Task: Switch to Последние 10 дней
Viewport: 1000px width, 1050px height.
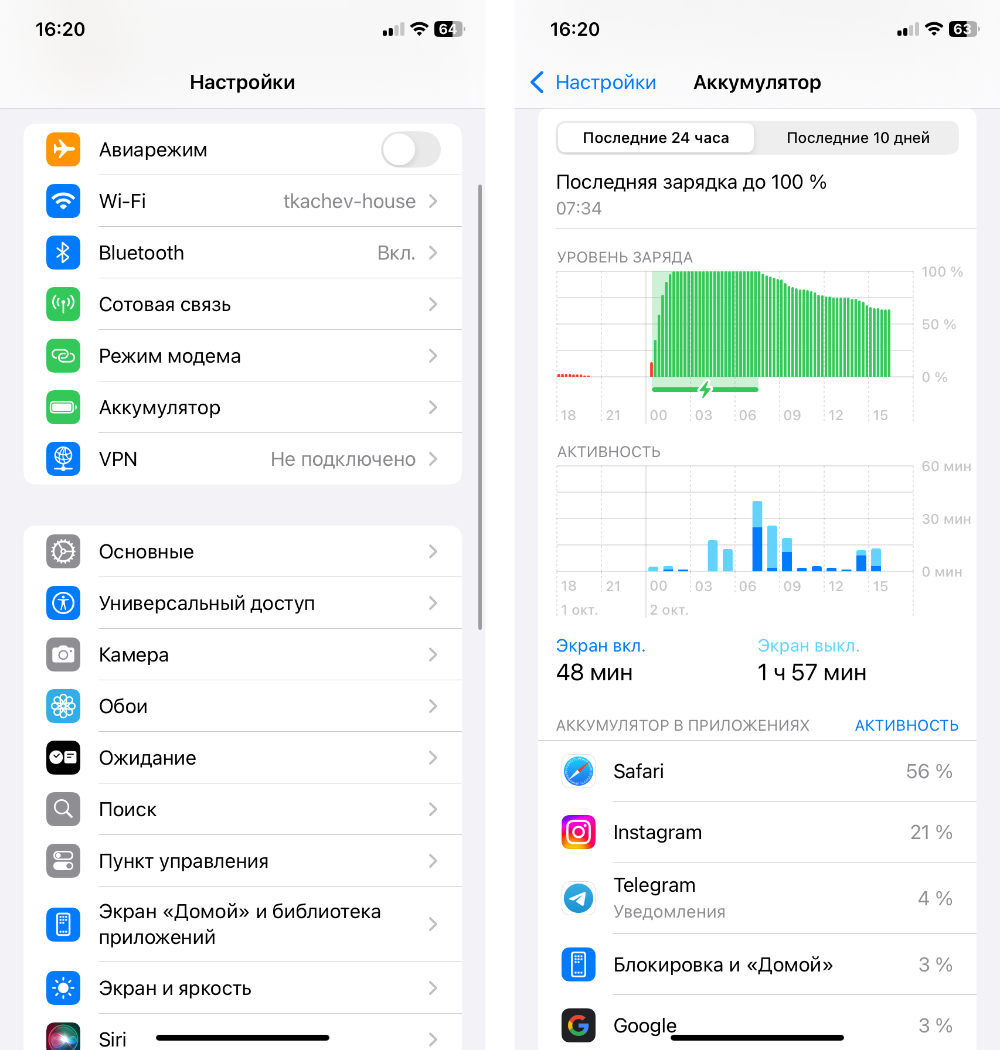Action: [858, 138]
